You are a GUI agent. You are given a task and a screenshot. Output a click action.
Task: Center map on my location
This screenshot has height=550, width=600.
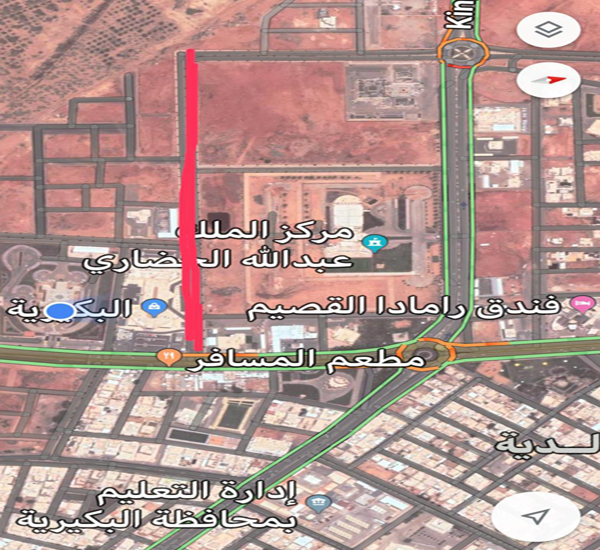pos(540,516)
